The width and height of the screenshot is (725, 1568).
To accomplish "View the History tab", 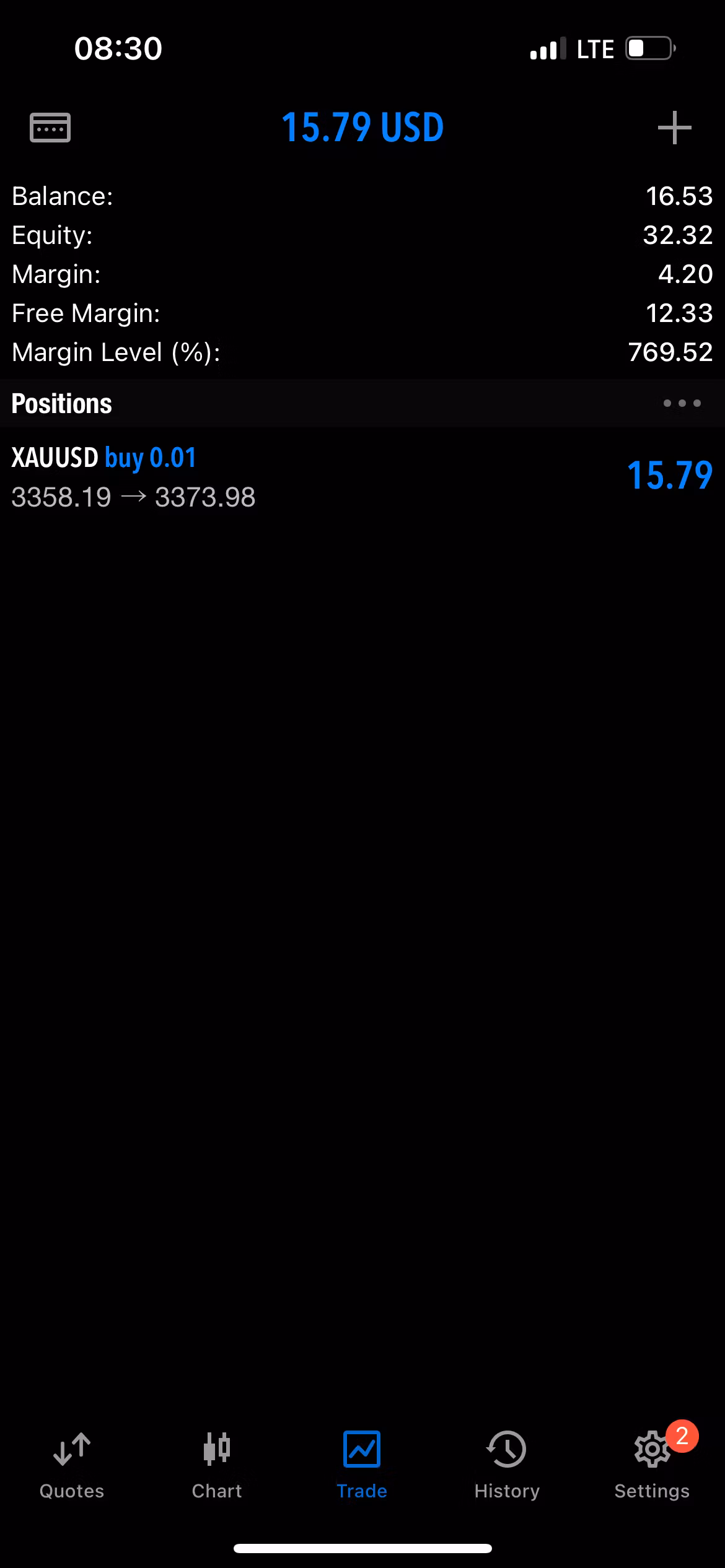I will coord(507,1465).
